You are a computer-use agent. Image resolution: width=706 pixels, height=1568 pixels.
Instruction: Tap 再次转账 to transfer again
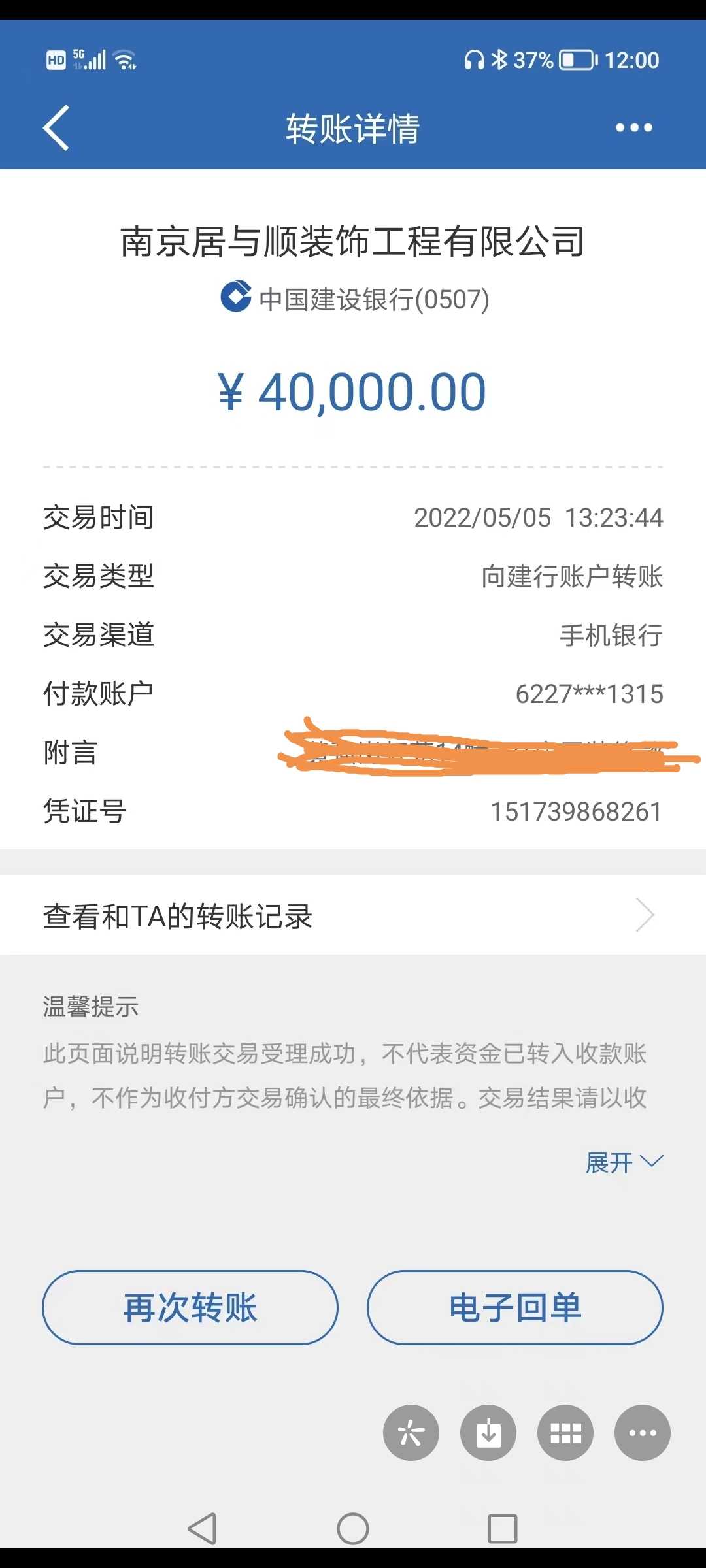190,1307
